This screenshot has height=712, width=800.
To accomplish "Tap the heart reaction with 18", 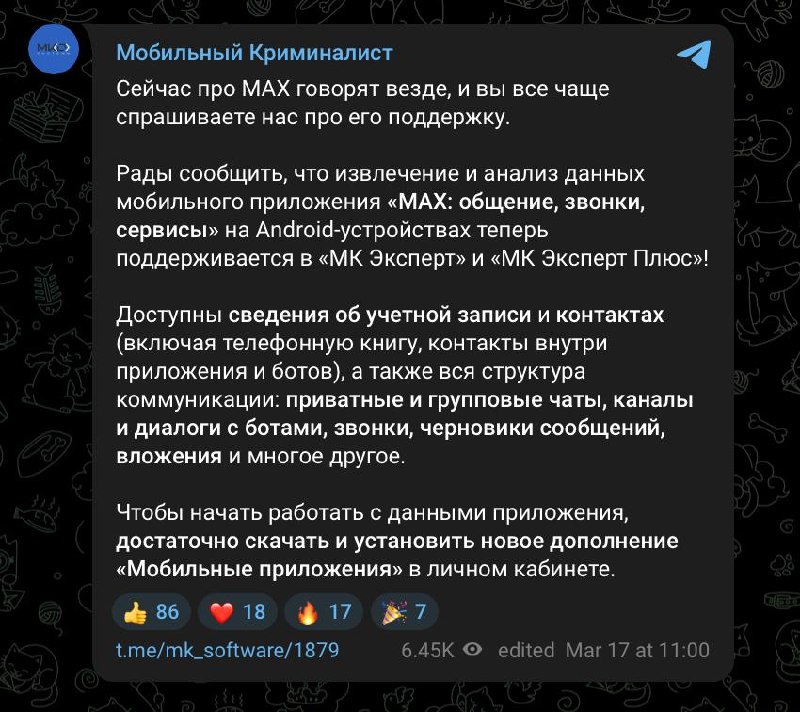I will click(238, 611).
